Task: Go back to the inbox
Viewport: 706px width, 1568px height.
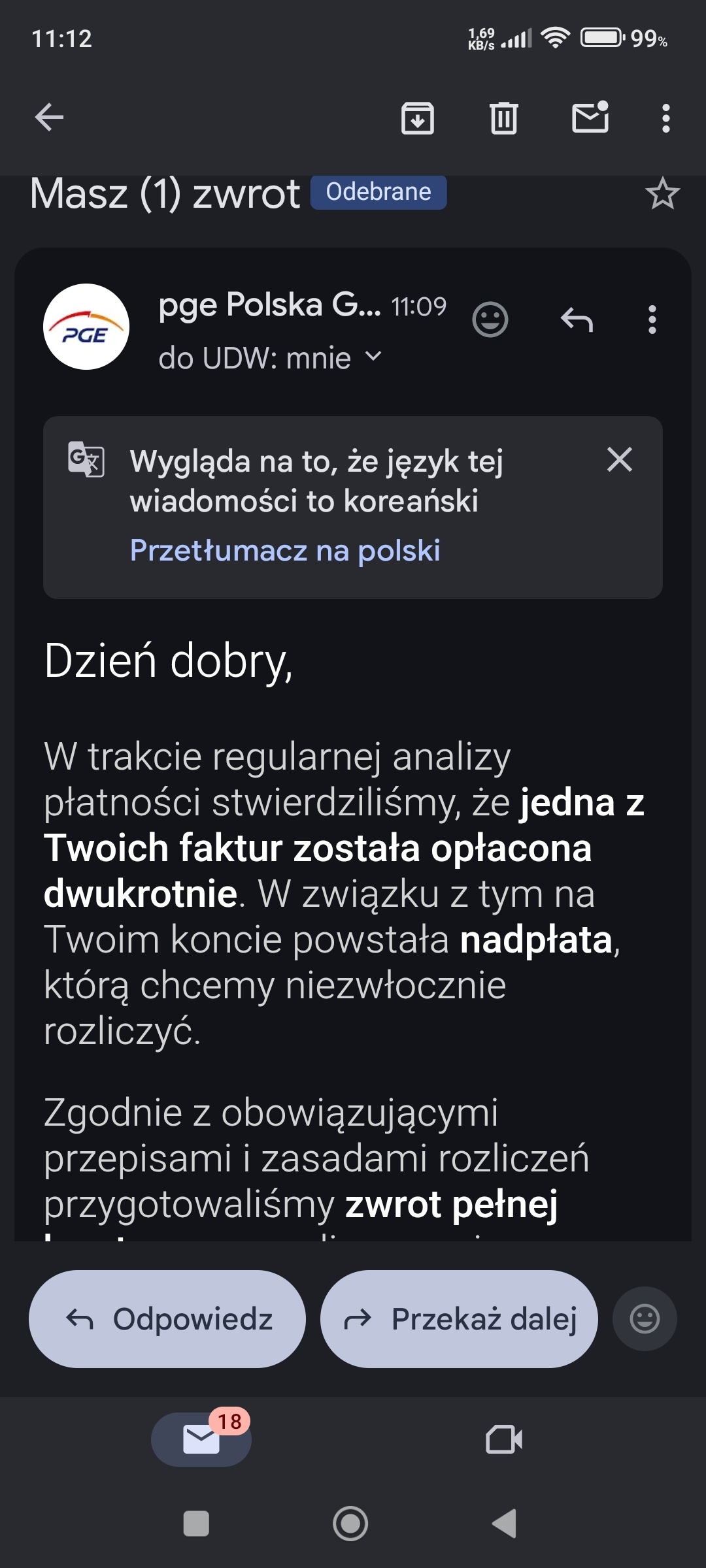Action: [49, 118]
